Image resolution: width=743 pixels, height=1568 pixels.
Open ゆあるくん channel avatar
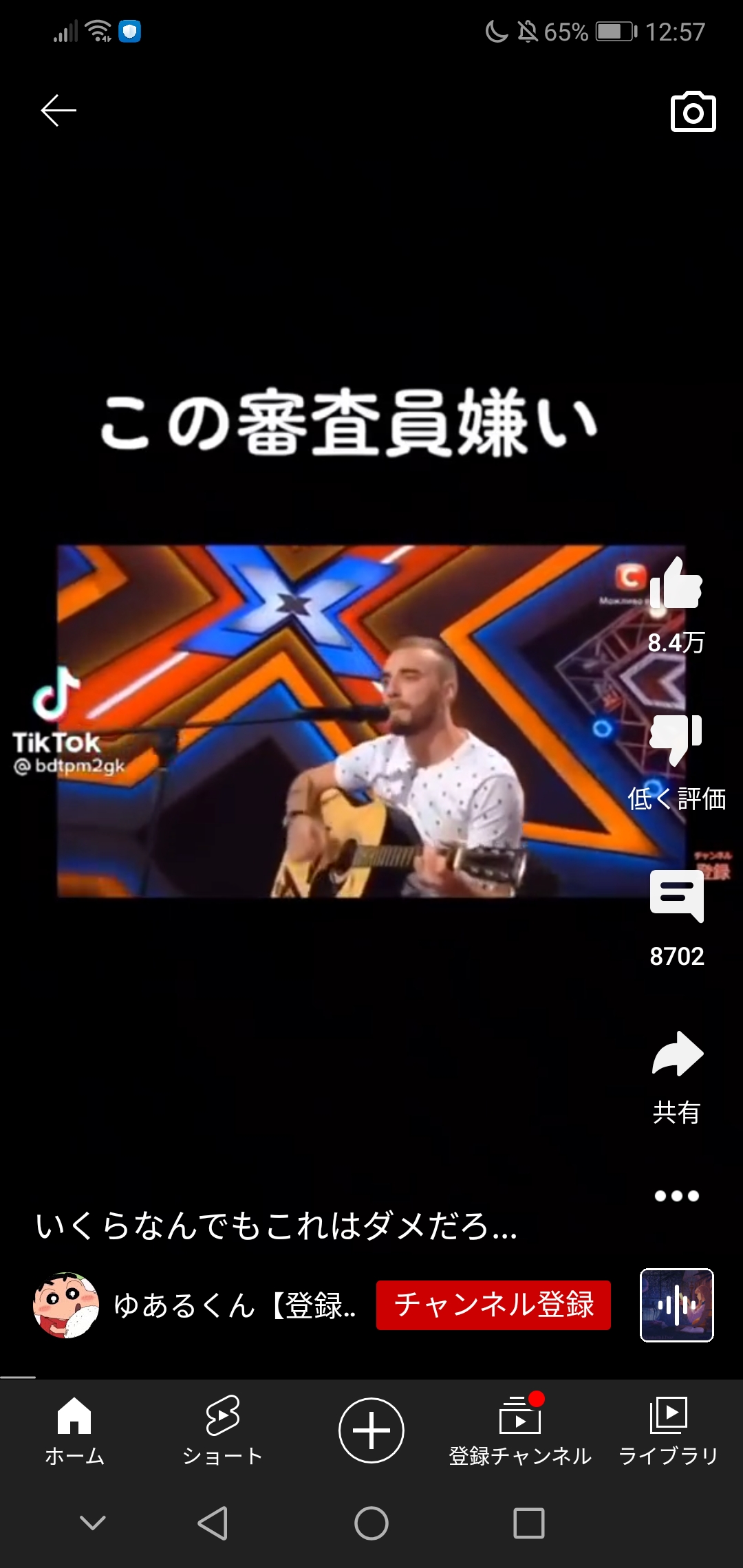(66, 1305)
